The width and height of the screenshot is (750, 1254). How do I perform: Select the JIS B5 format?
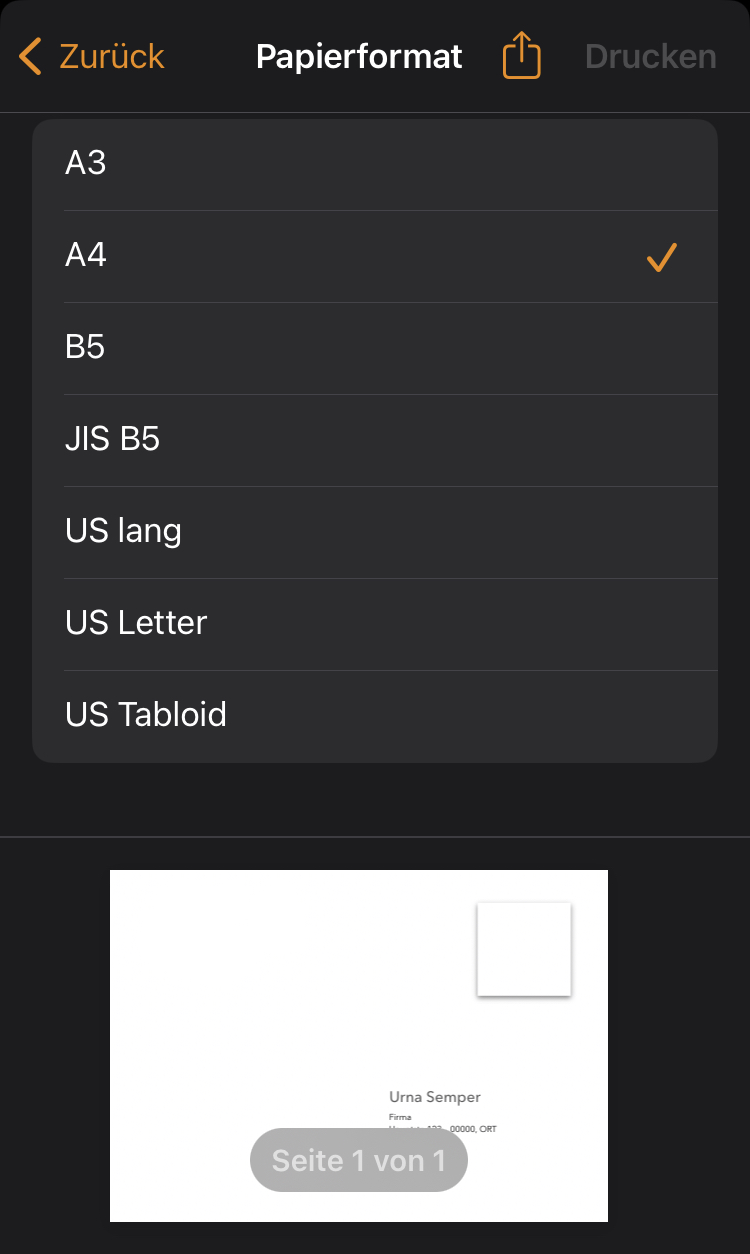pyautogui.click(x=375, y=440)
